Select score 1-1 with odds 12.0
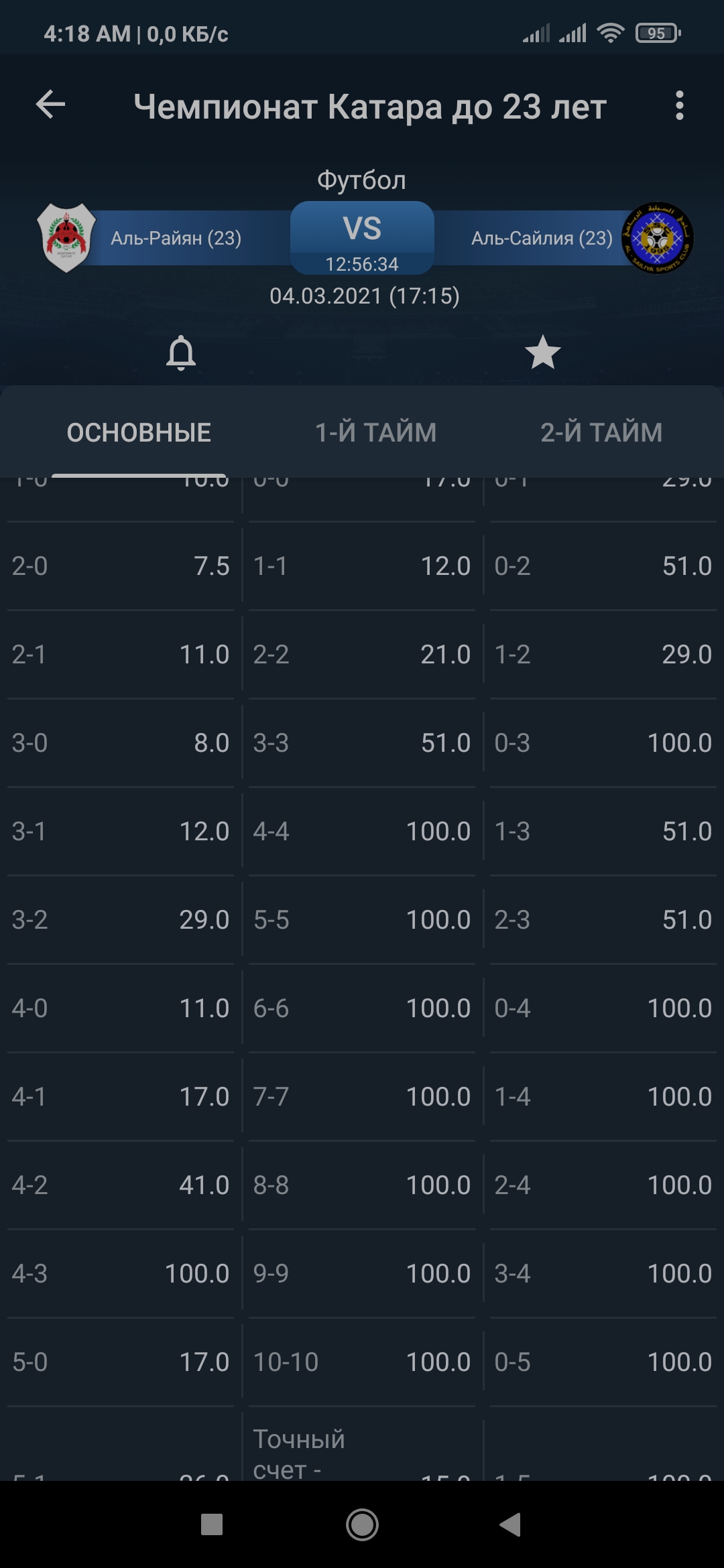 pos(362,566)
